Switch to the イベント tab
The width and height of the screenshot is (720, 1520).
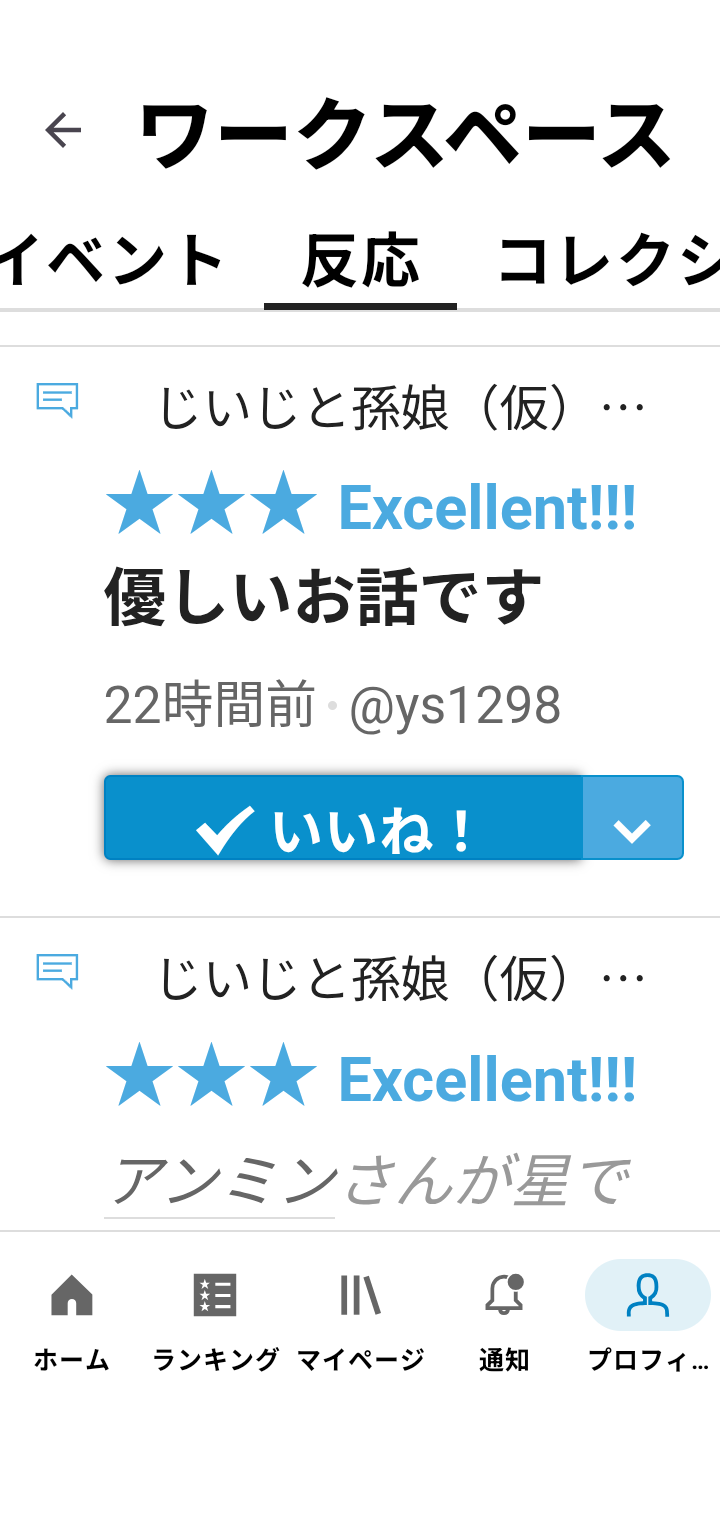[x=112, y=262]
